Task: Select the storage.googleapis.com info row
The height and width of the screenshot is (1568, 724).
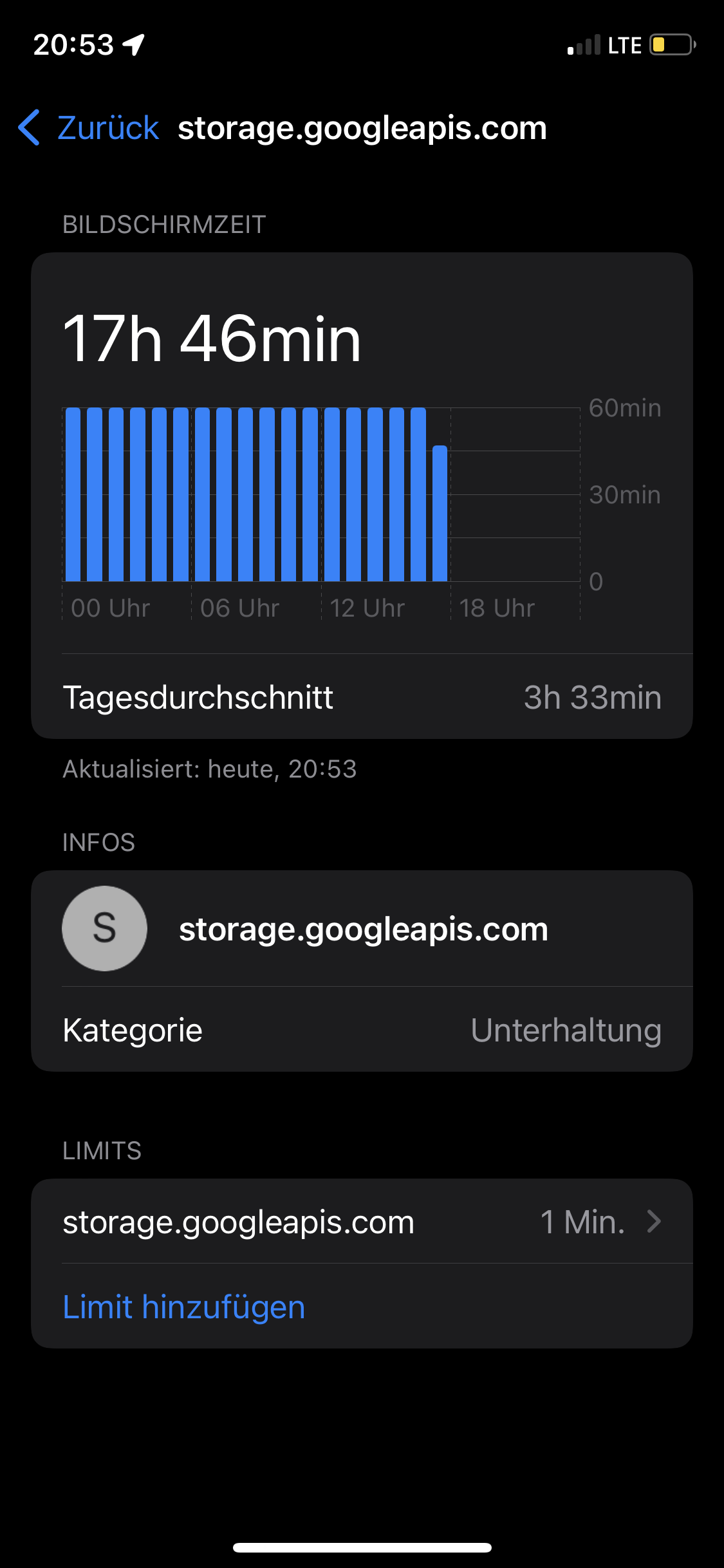Action: (x=362, y=928)
